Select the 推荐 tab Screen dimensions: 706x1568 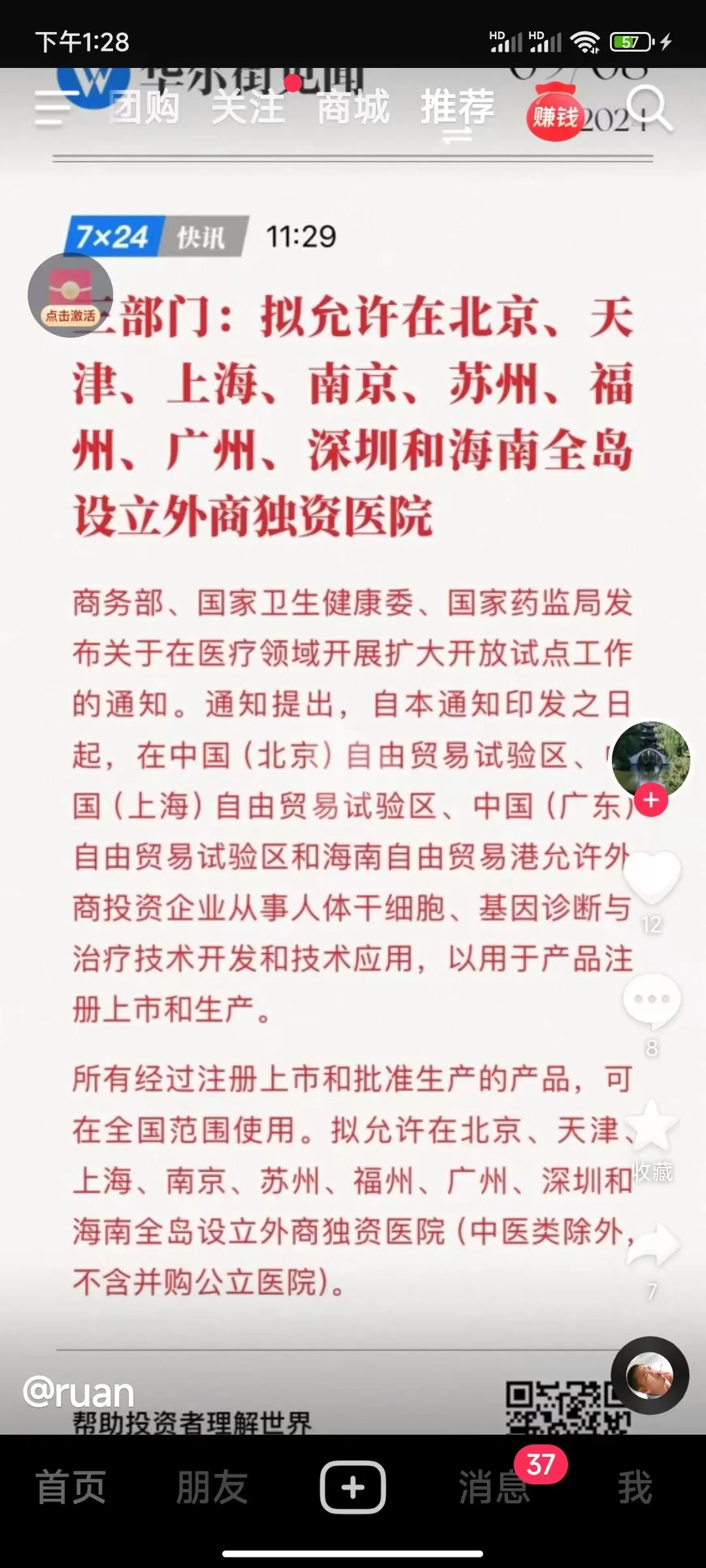point(457,108)
